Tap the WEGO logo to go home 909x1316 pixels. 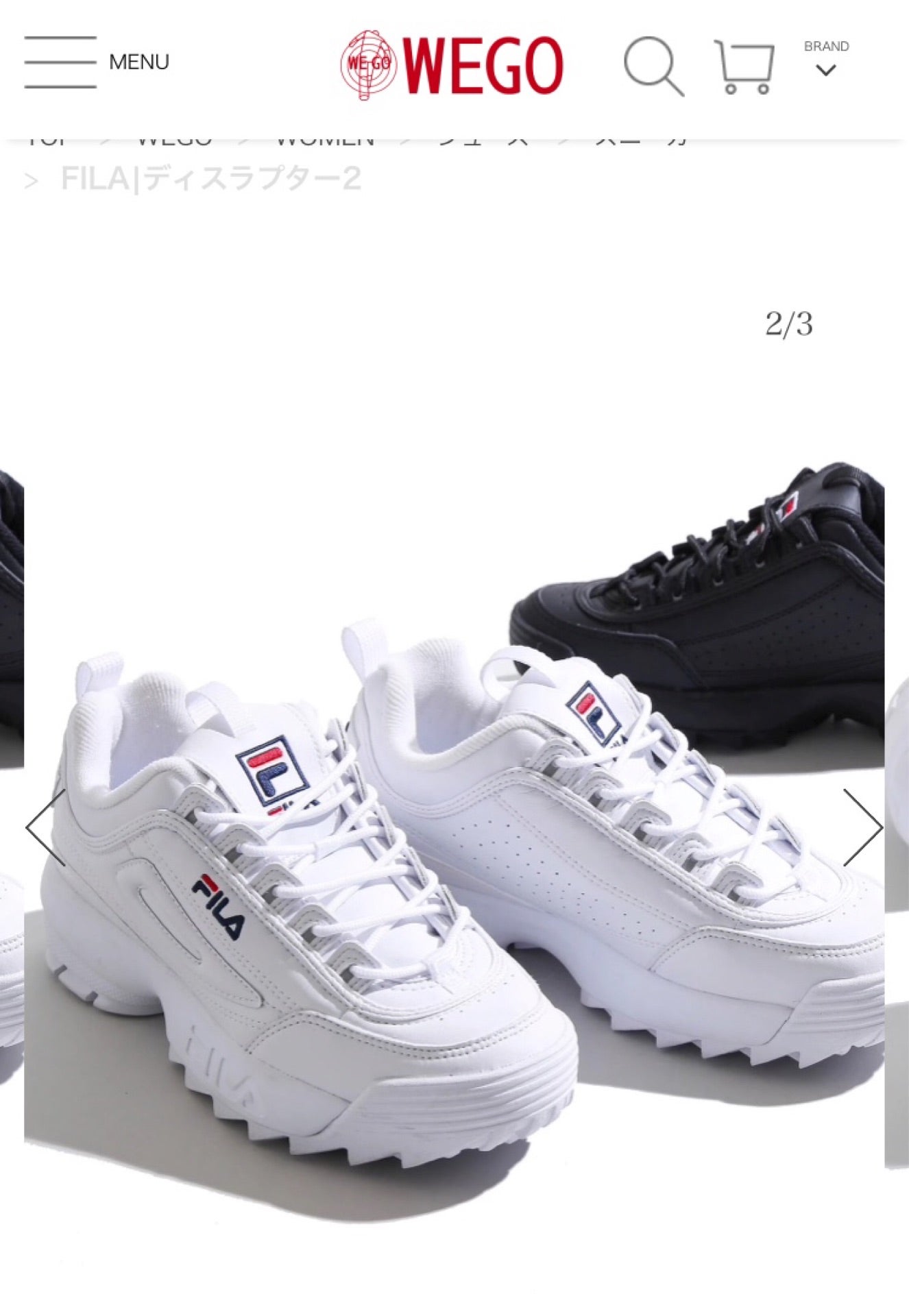click(x=452, y=65)
